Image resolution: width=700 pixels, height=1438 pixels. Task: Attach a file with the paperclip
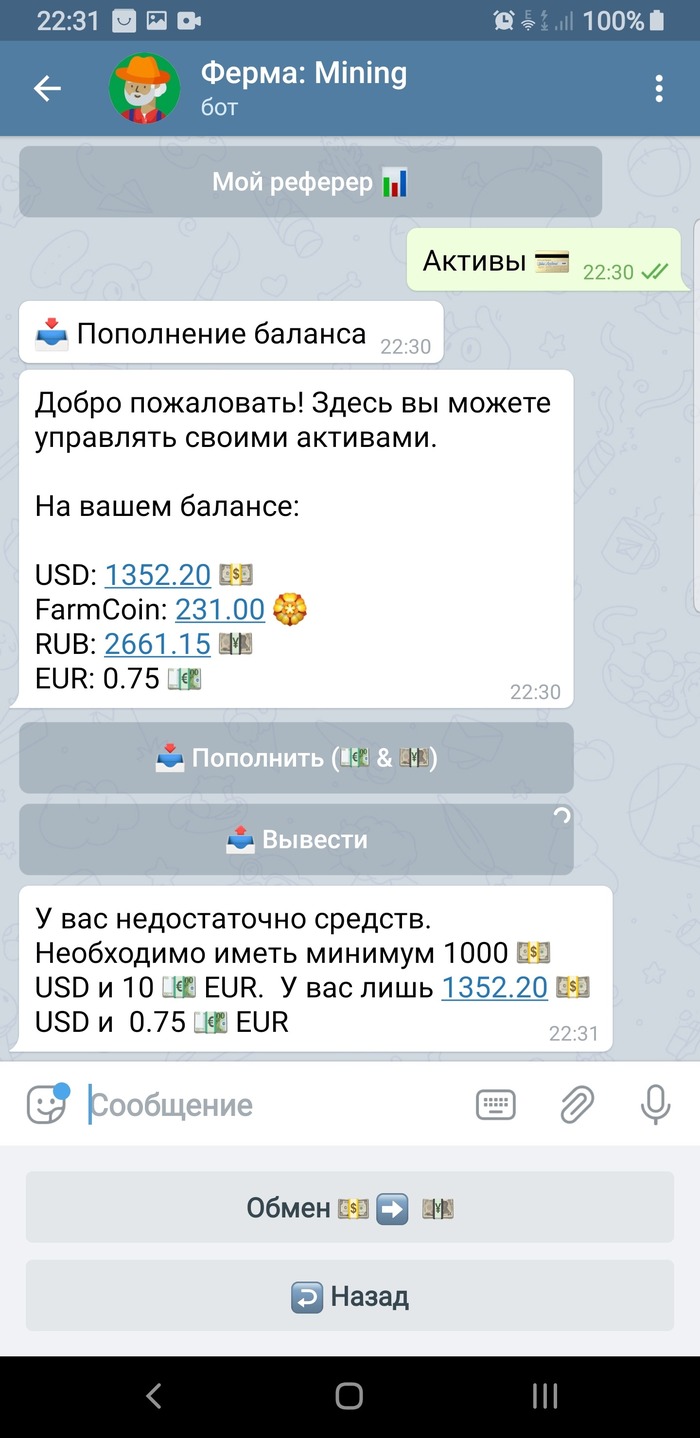tap(576, 1105)
